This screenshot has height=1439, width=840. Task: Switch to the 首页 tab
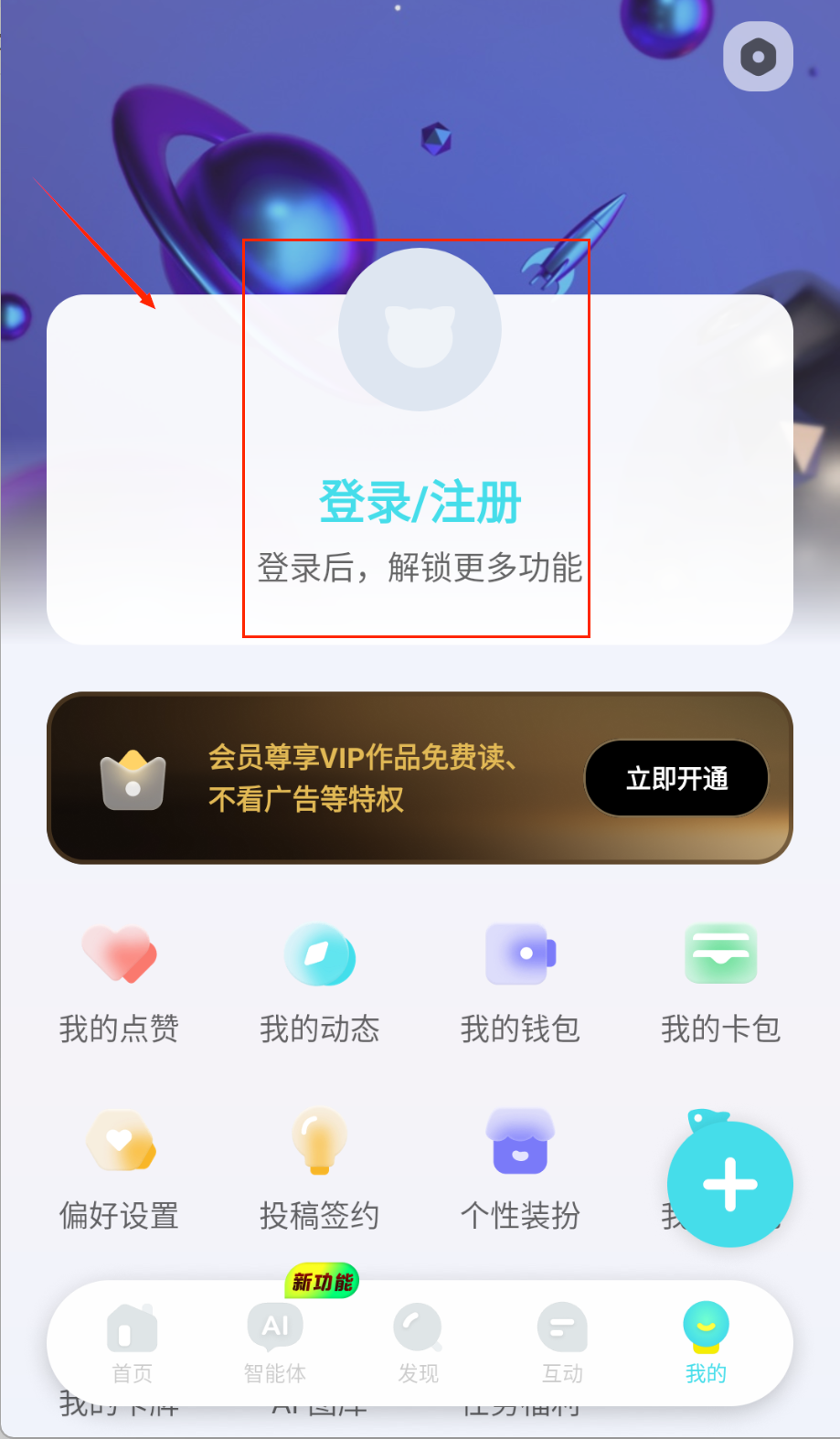133,1342
